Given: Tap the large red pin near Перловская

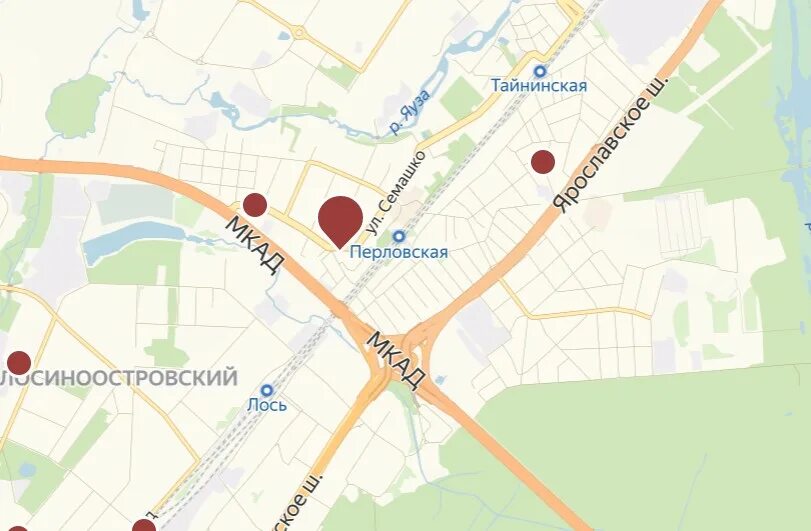Looking at the screenshot, I should click(x=340, y=217).
